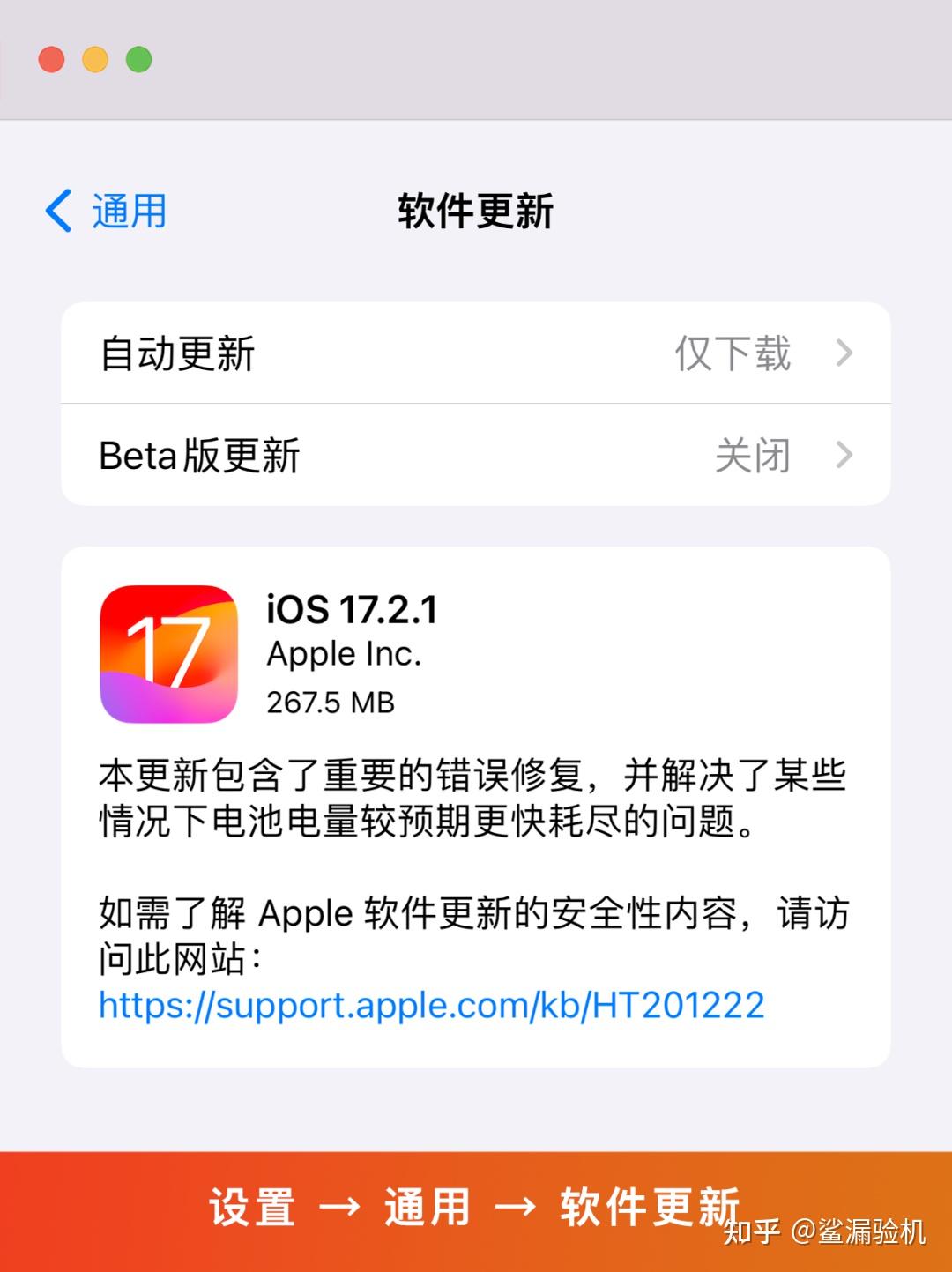Image resolution: width=952 pixels, height=1272 pixels.
Task: Expand automatic updates download options
Action: (x=476, y=353)
